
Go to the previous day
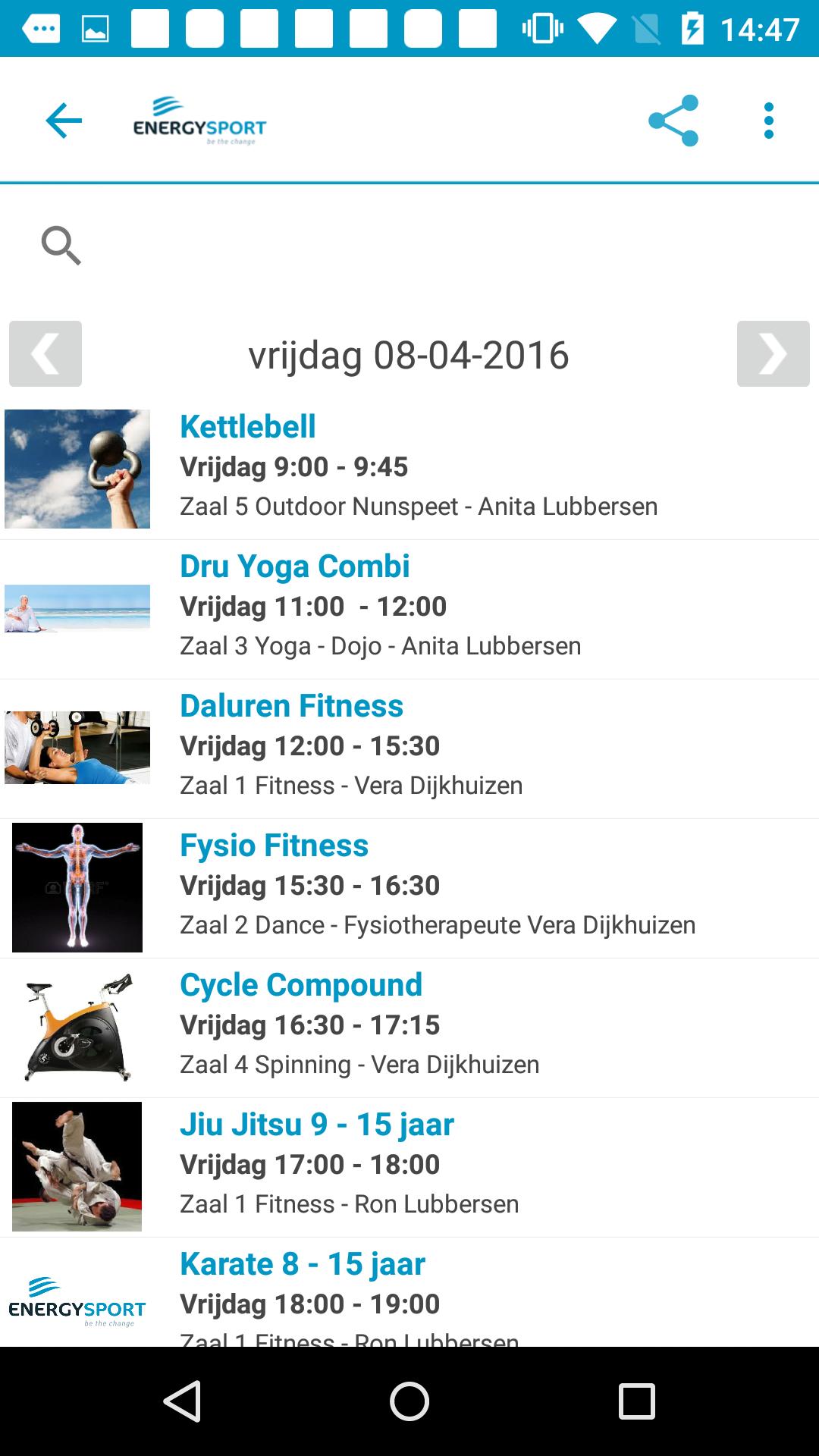pos(45,354)
